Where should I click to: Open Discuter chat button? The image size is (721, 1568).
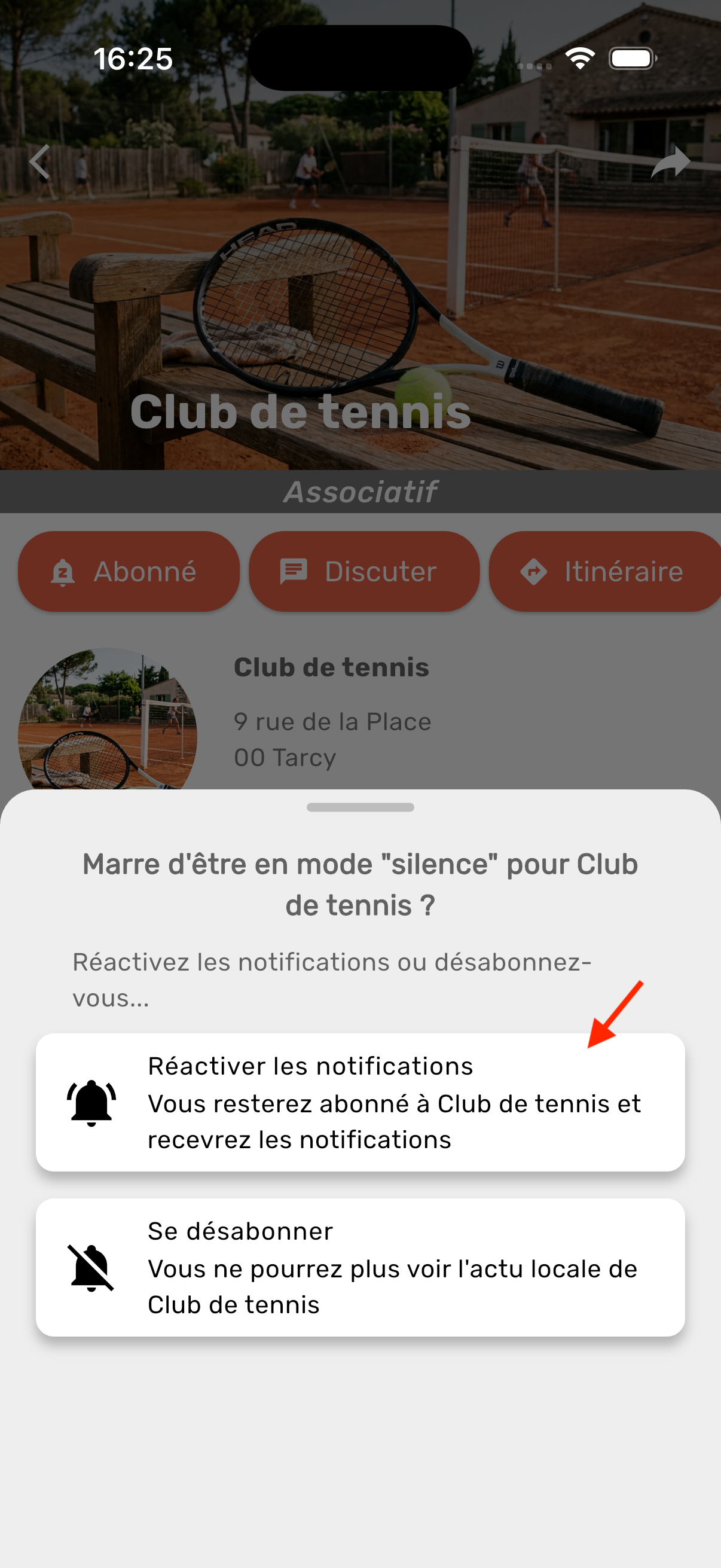[364, 571]
